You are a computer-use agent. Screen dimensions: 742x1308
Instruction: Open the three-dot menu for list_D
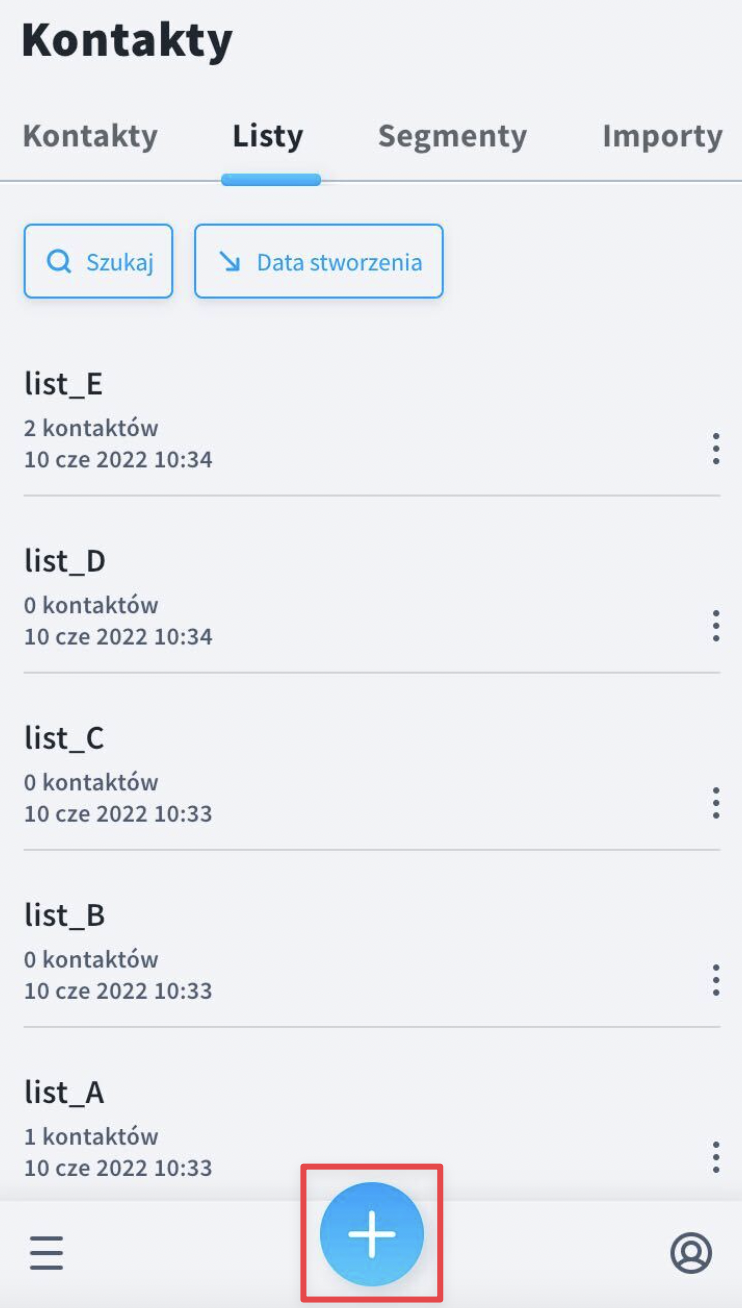(716, 626)
